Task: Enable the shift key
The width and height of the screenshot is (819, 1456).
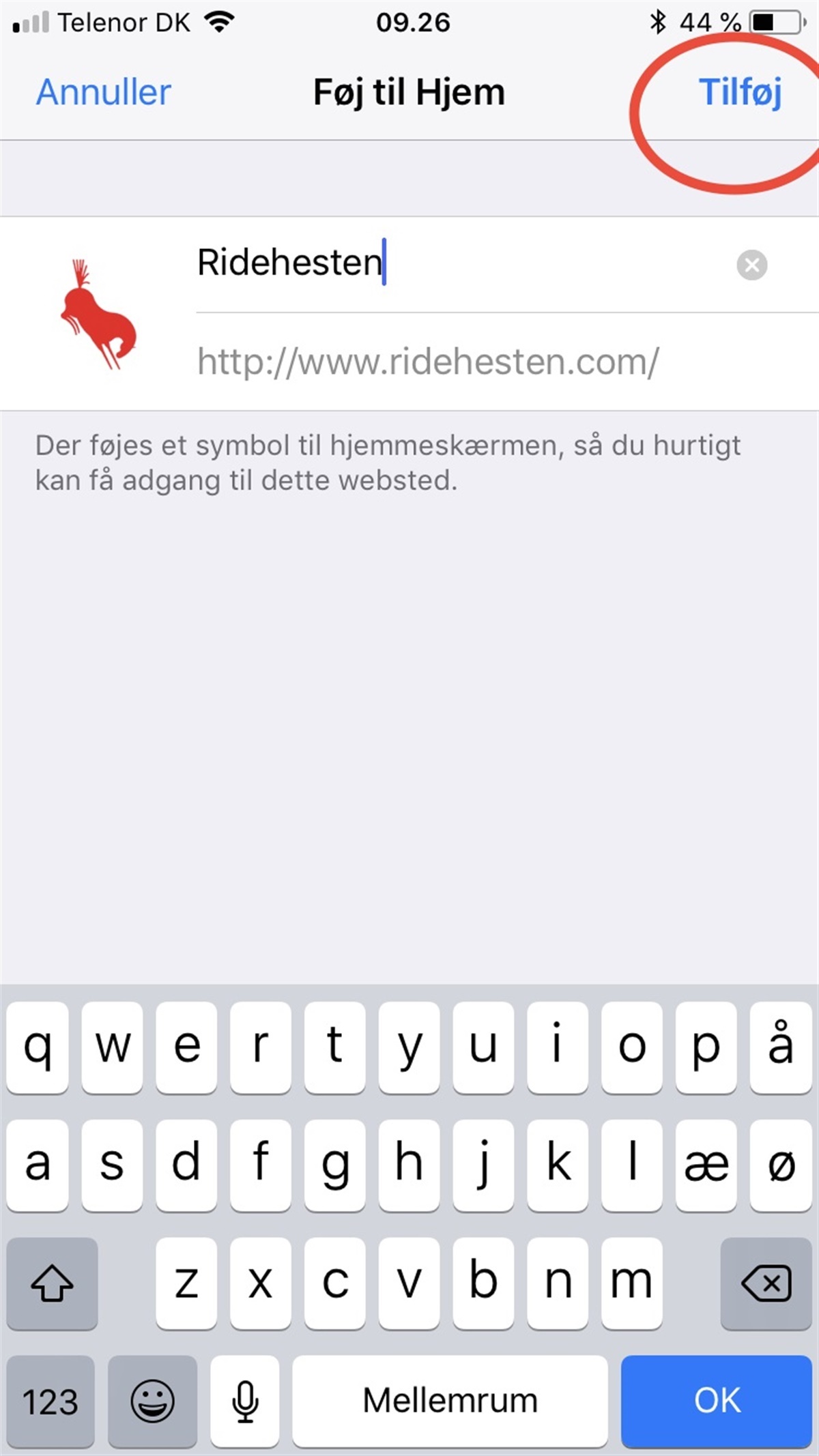Action: click(52, 1283)
